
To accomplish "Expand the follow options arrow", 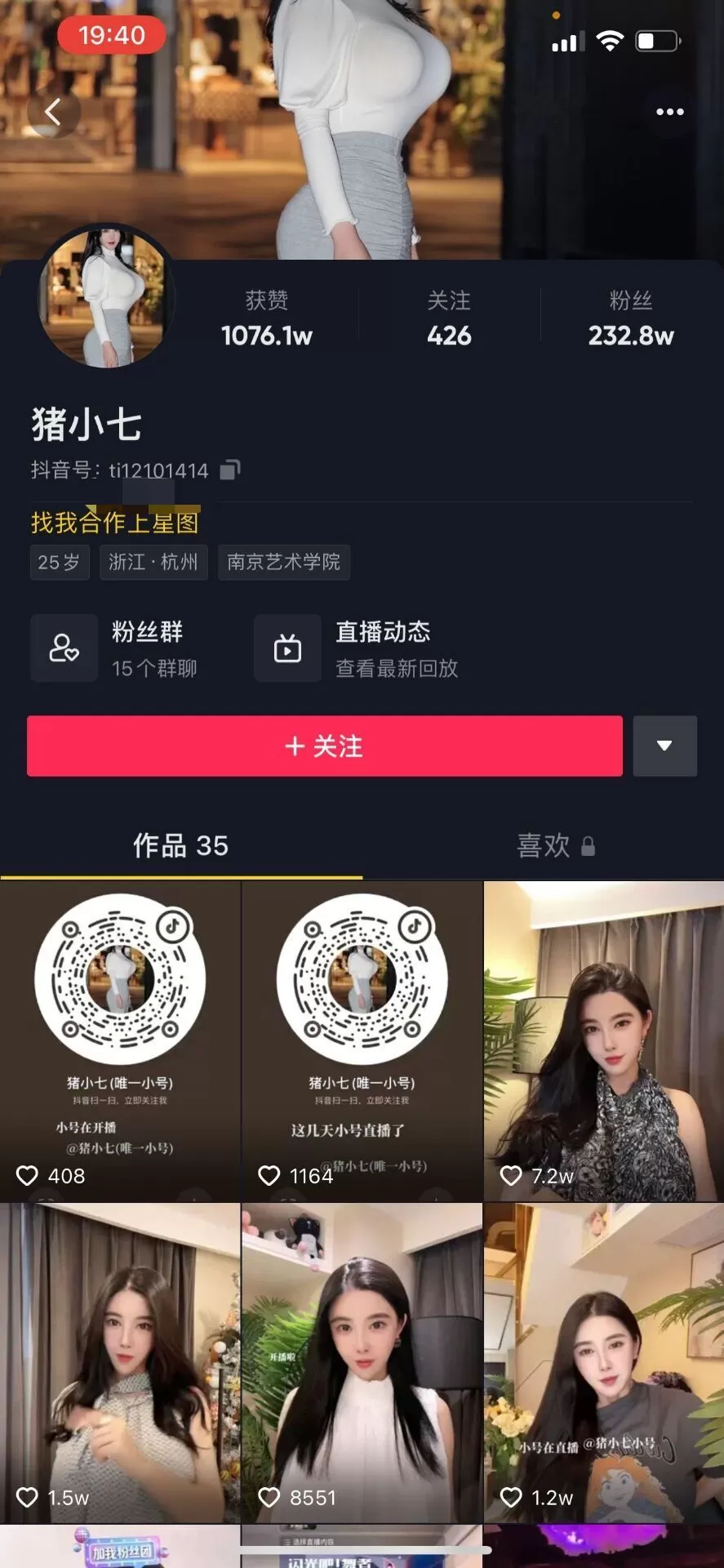I will [x=665, y=746].
